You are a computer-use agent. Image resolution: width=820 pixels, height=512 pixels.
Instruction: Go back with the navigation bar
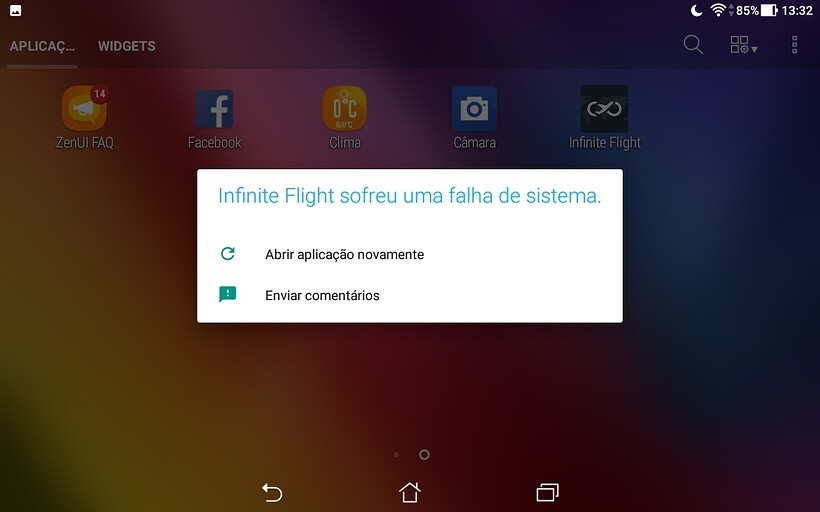(x=272, y=492)
